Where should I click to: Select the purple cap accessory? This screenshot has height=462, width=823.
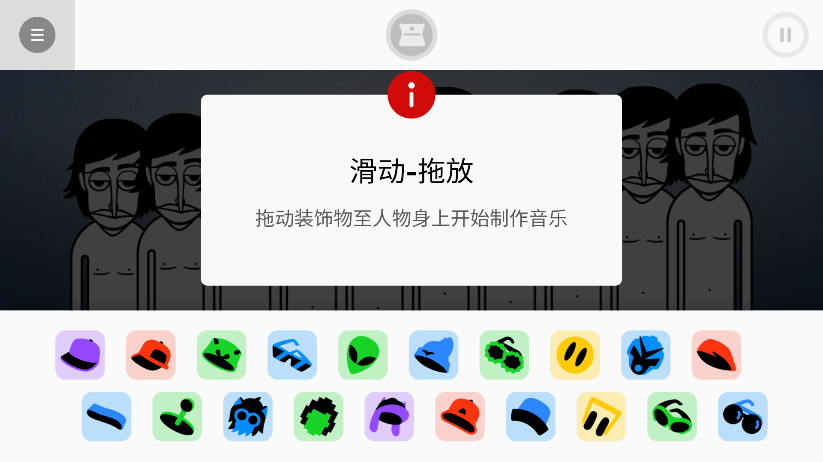pos(80,355)
